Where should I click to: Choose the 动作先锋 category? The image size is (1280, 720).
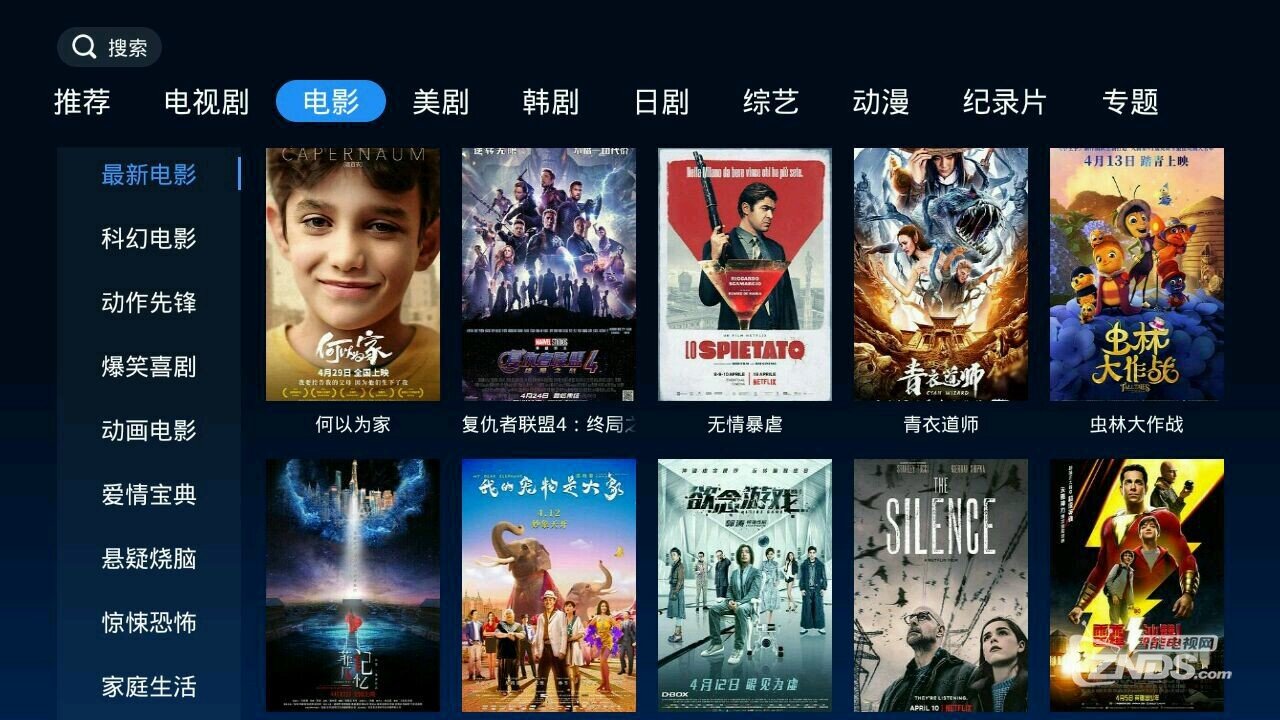[149, 302]
